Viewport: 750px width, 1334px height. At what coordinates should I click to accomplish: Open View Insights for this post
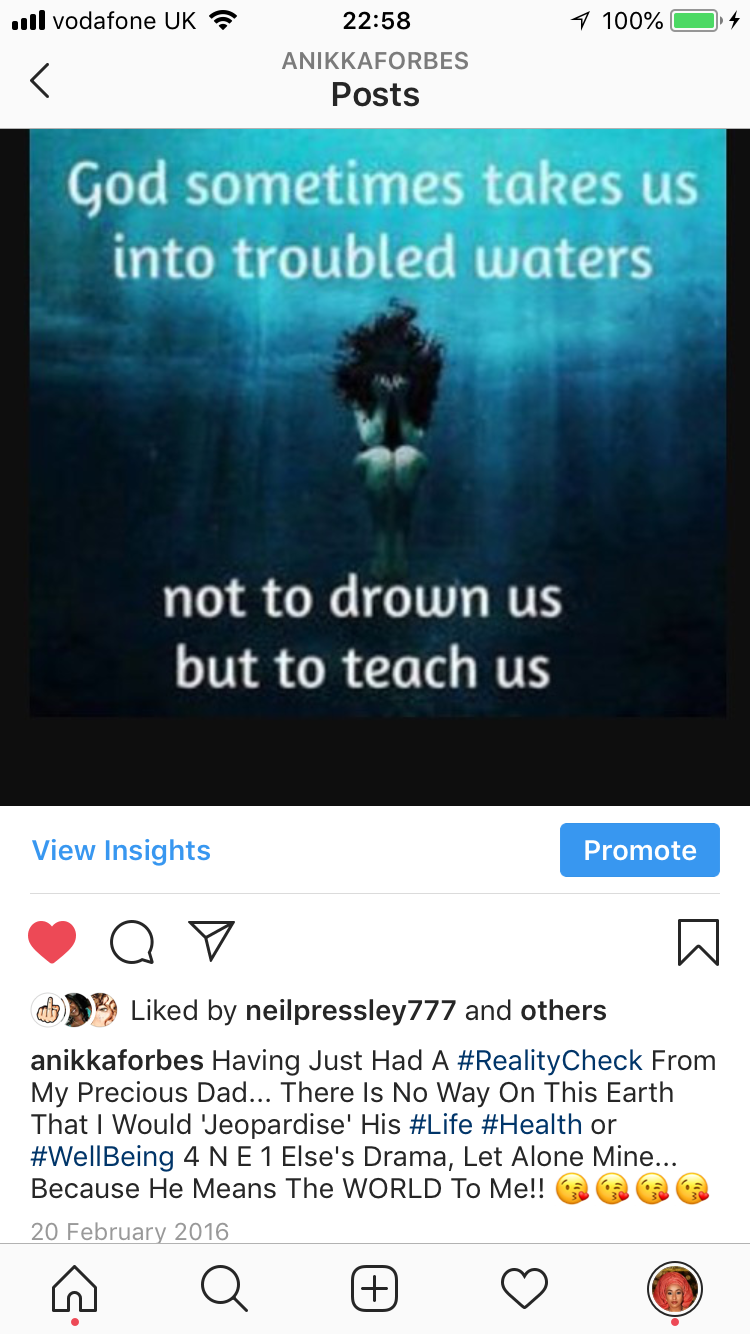pos(121,850)
